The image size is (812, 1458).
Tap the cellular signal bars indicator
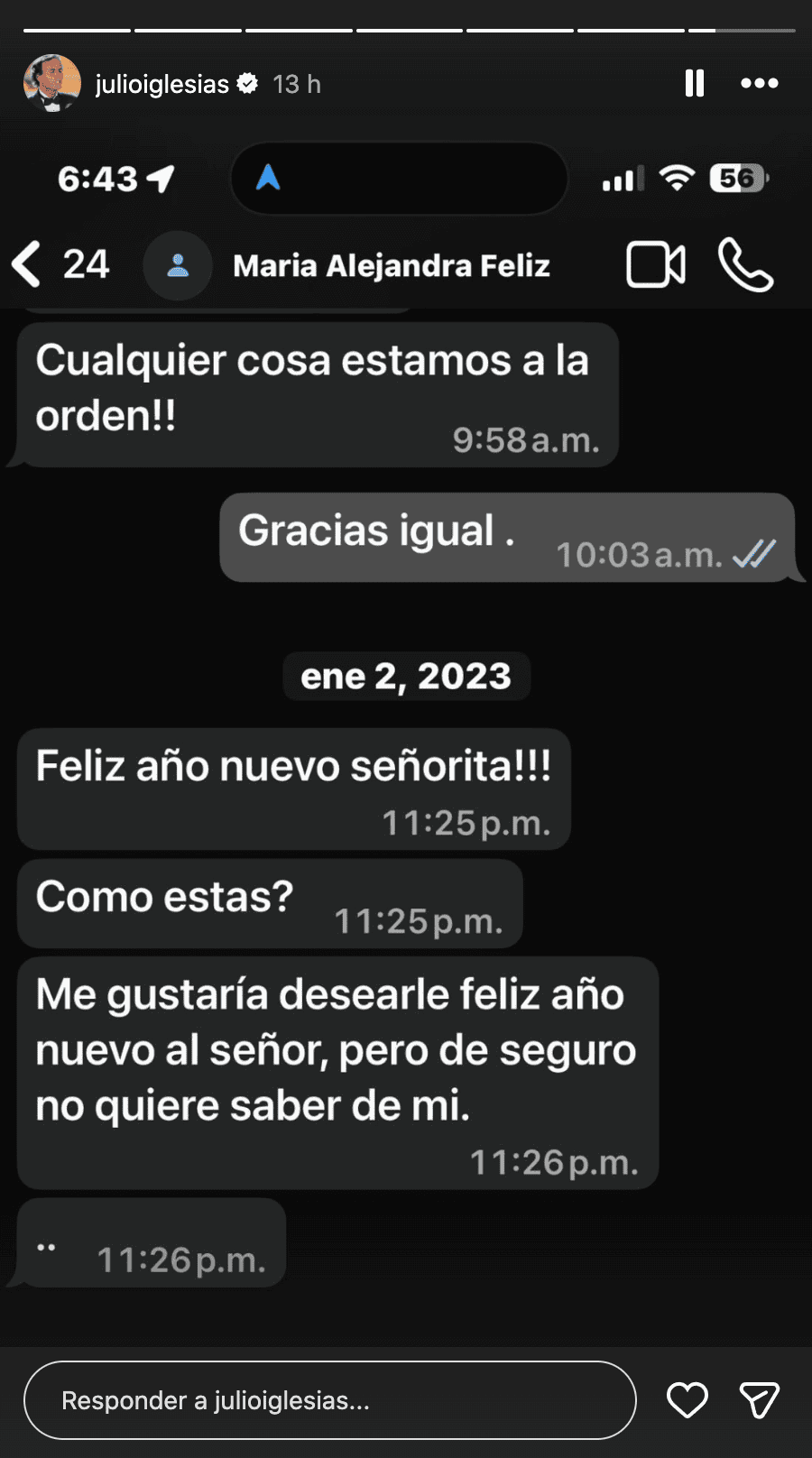pos(623,180)
